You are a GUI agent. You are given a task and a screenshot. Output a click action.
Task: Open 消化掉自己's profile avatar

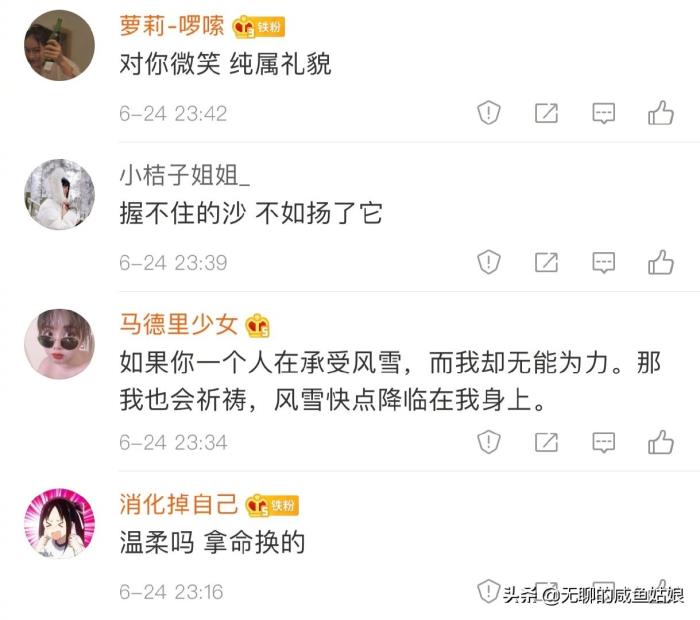tap(59, 523)
